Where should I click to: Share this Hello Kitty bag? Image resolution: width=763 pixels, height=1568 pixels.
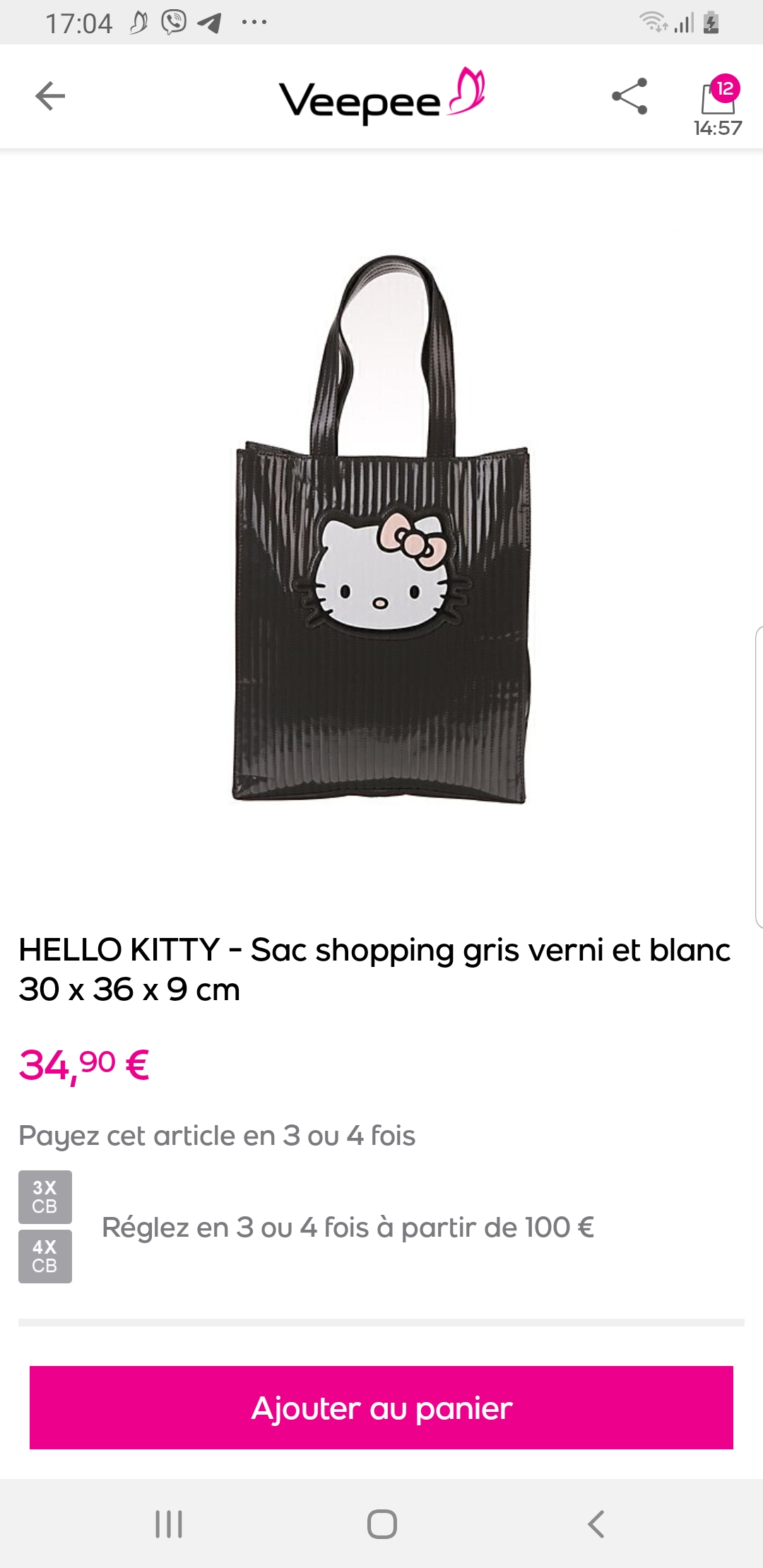tap(629, 96)
